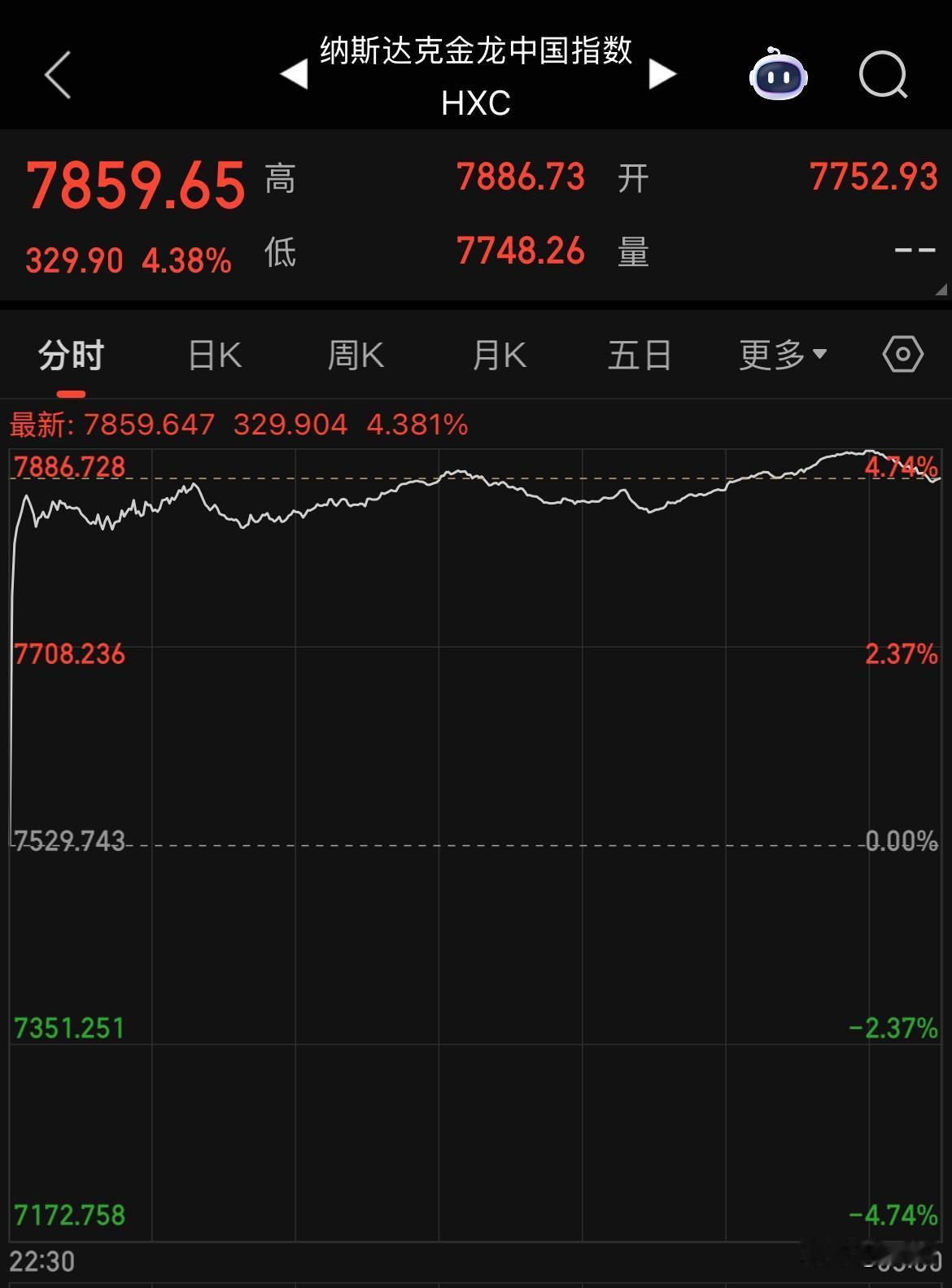The image size is (952, 1288).
Task: Tap the stock title 纳斯达克金龙中国指数
Action: (476, 53)
